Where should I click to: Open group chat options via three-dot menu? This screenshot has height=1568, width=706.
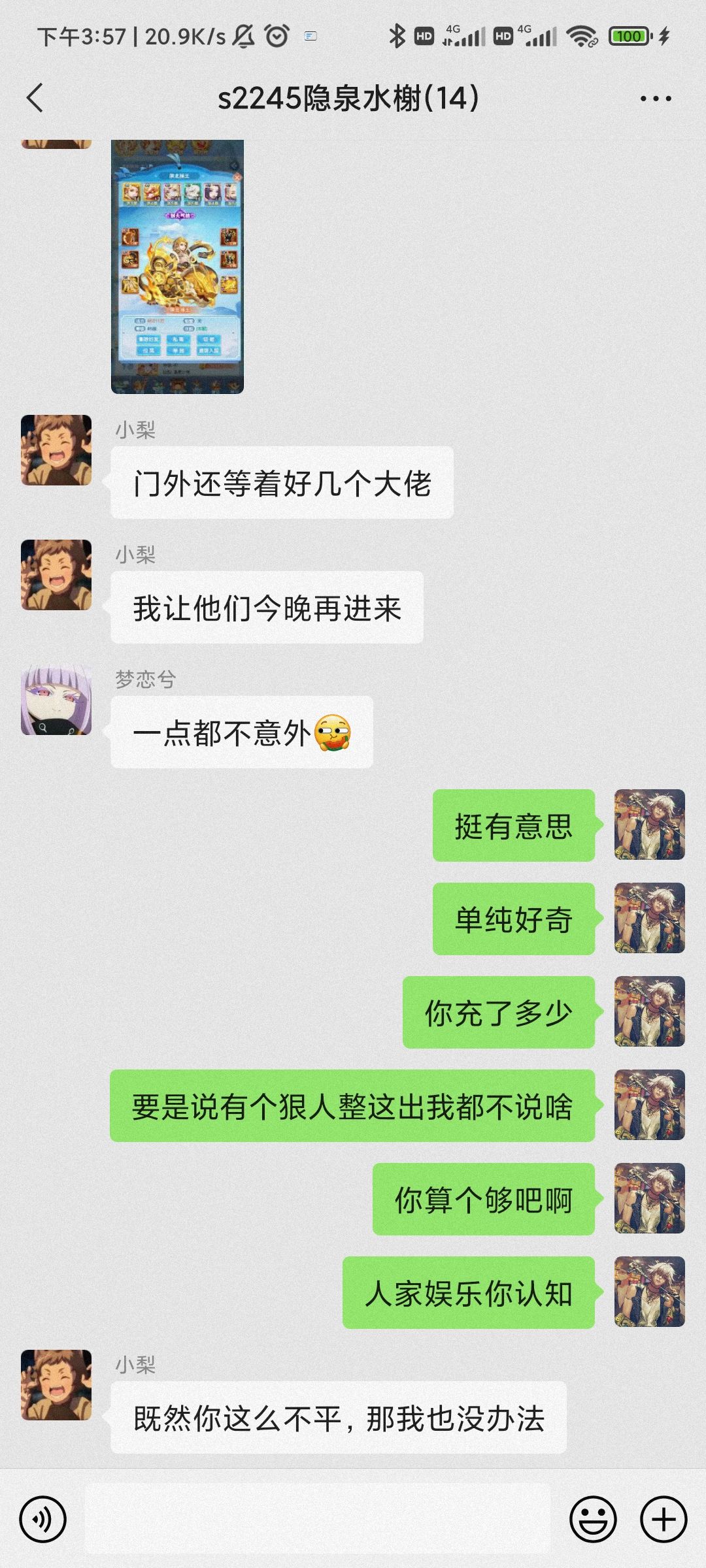click(656, 98)
